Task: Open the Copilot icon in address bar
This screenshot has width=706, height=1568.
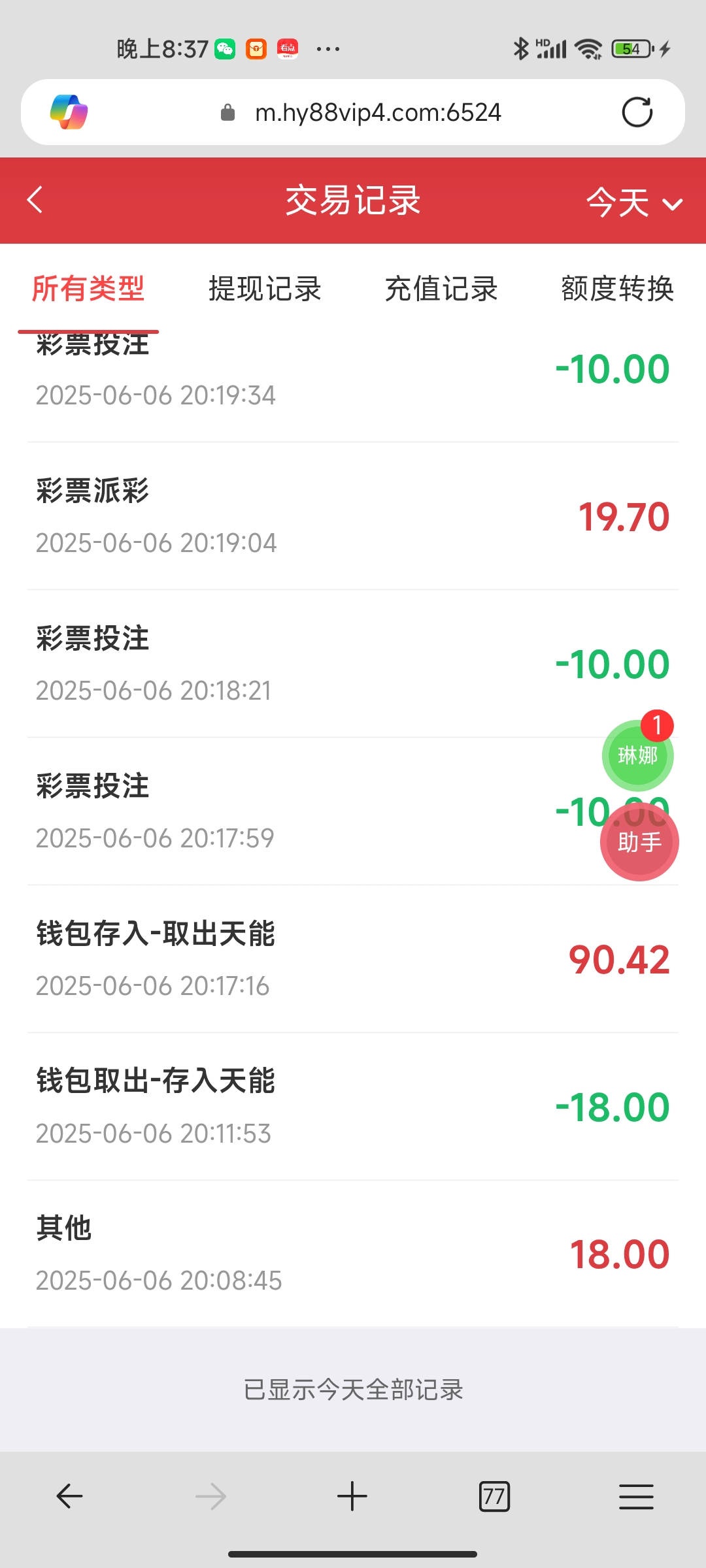Action: click(x=69, y=112)
